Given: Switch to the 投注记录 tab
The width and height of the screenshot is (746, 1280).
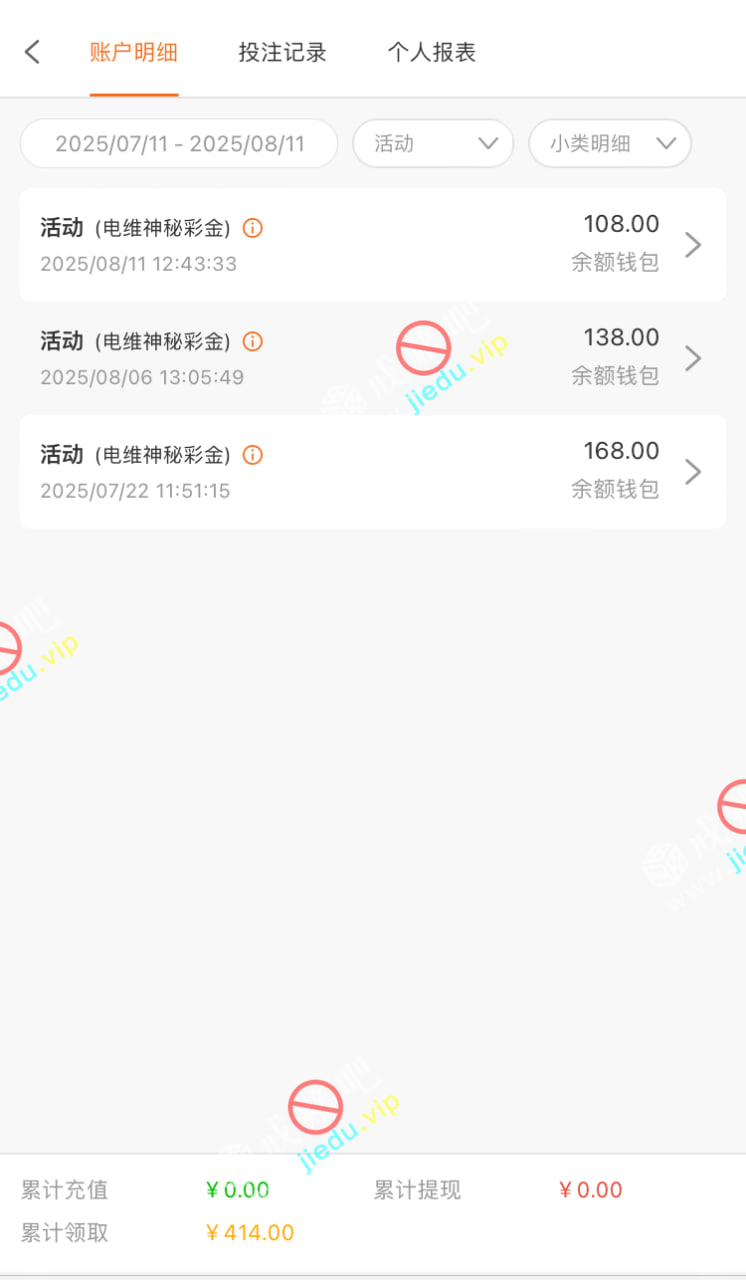Looking at the screenshot, I should [x=282, y=53].
